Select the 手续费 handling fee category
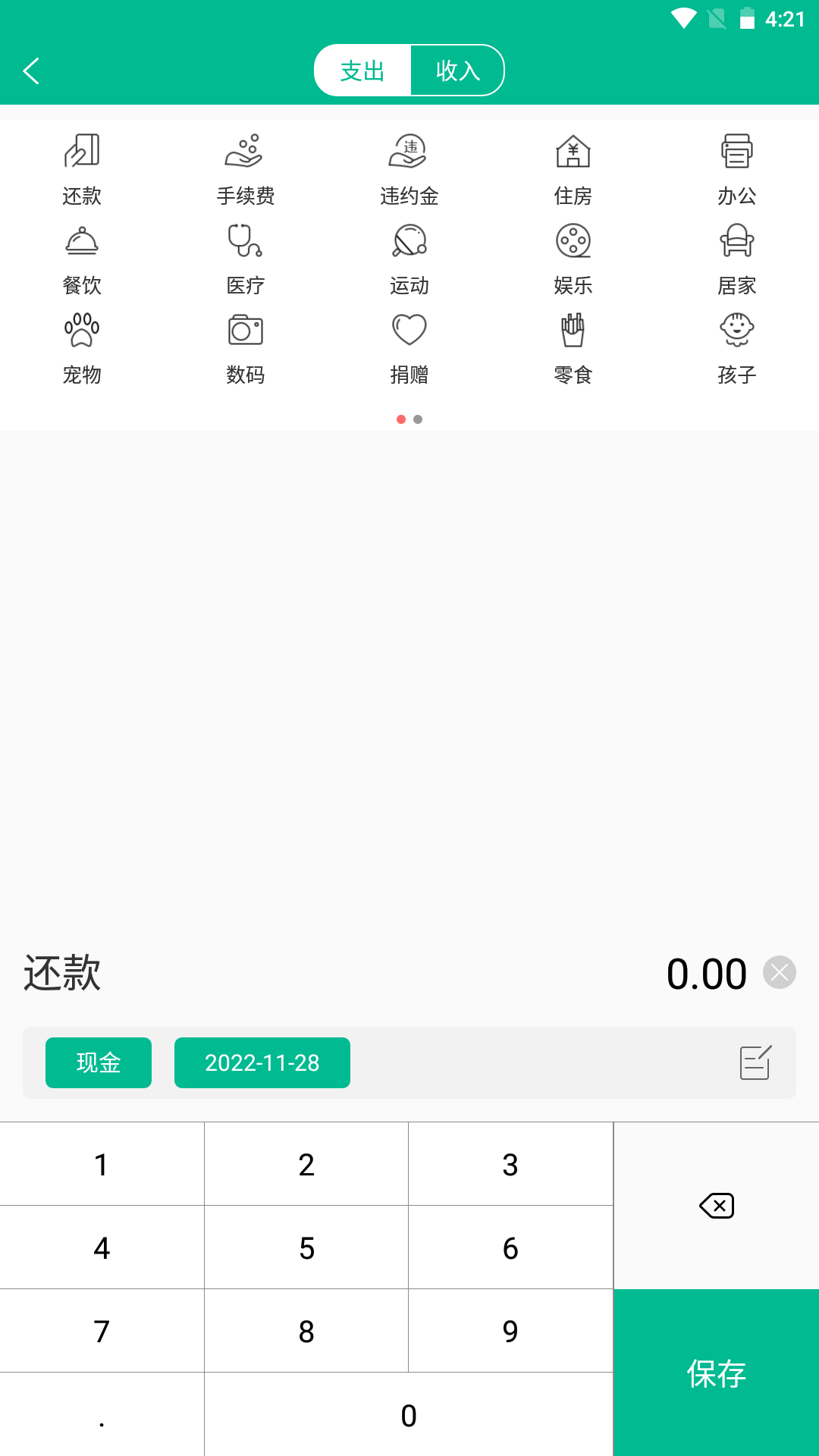This screenshot has height=1456, width=819. 246,167
